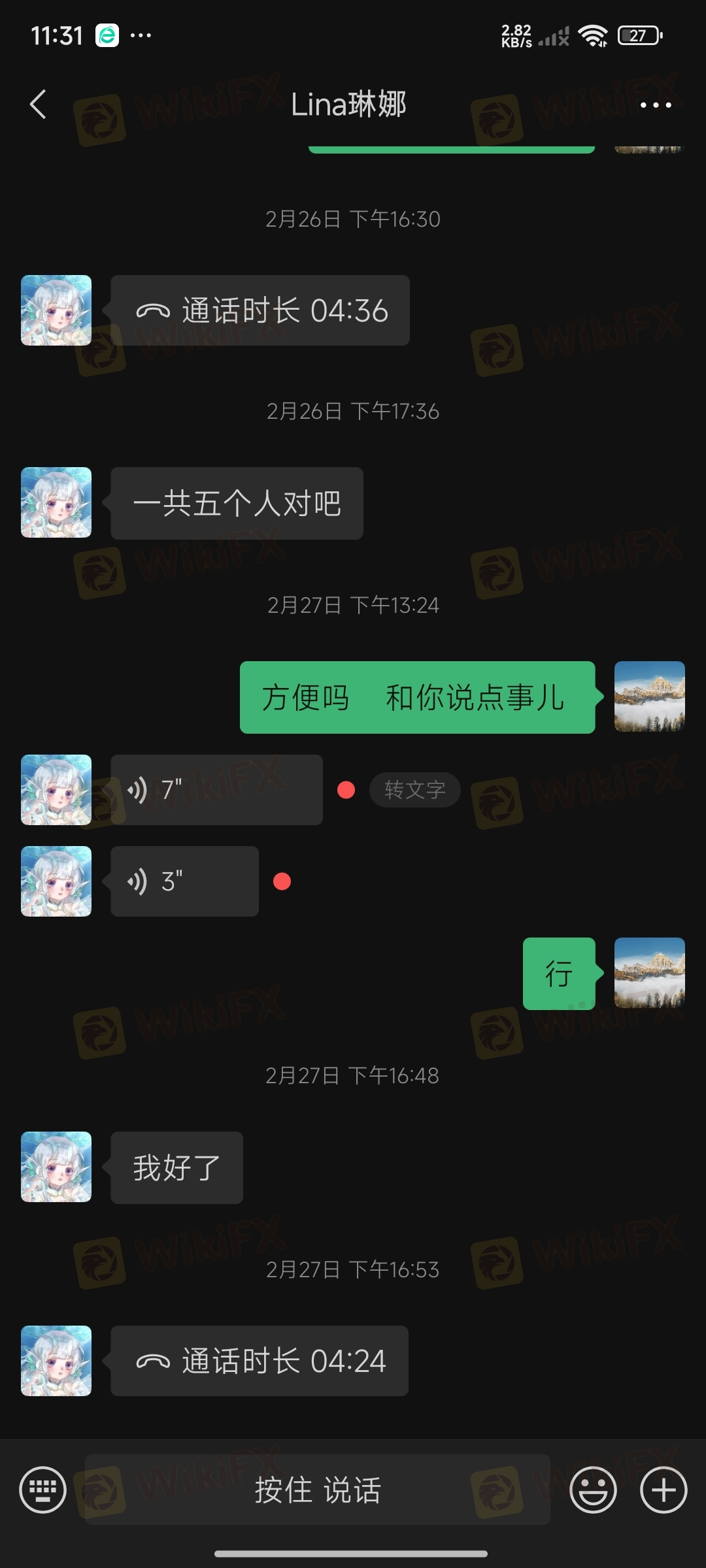Switch to keyboard input mode
The image size is (706, 1568).
[43, 1490]
